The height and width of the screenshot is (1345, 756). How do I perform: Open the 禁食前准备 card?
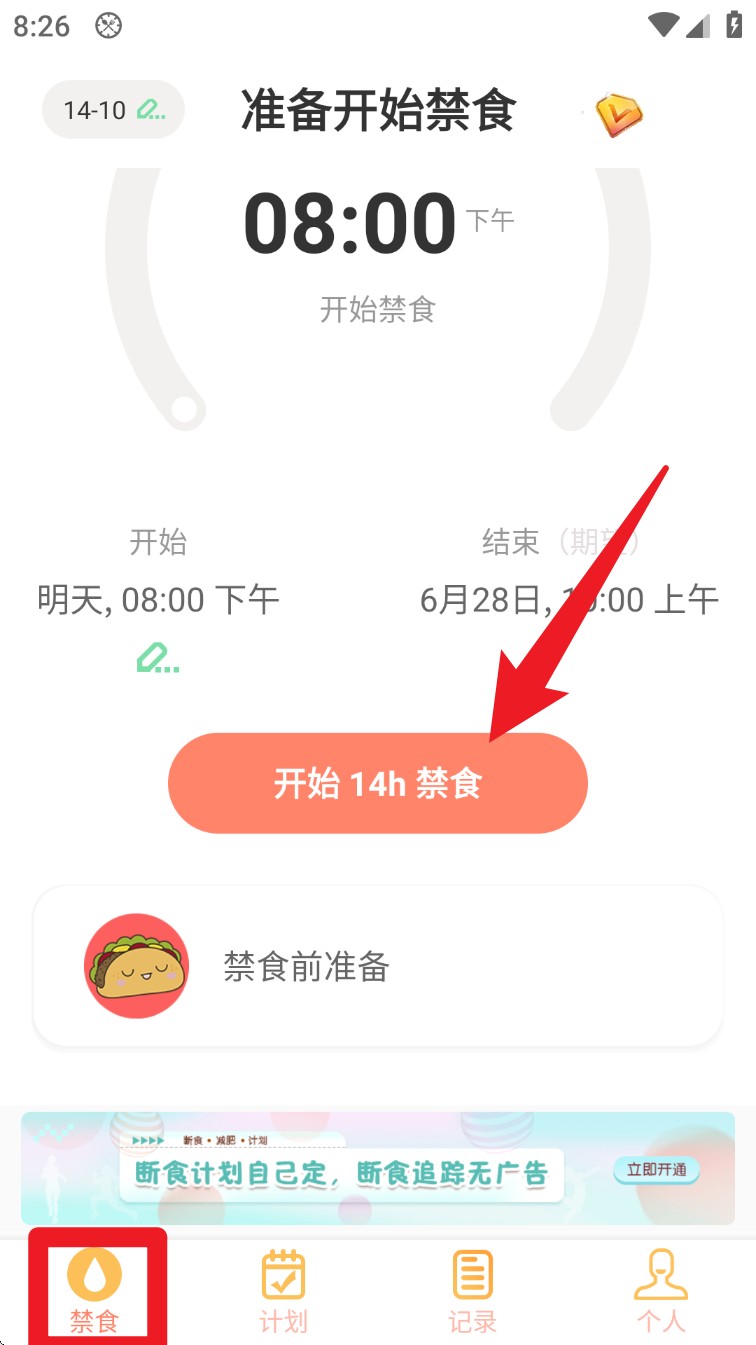click(x=377, y=966)
